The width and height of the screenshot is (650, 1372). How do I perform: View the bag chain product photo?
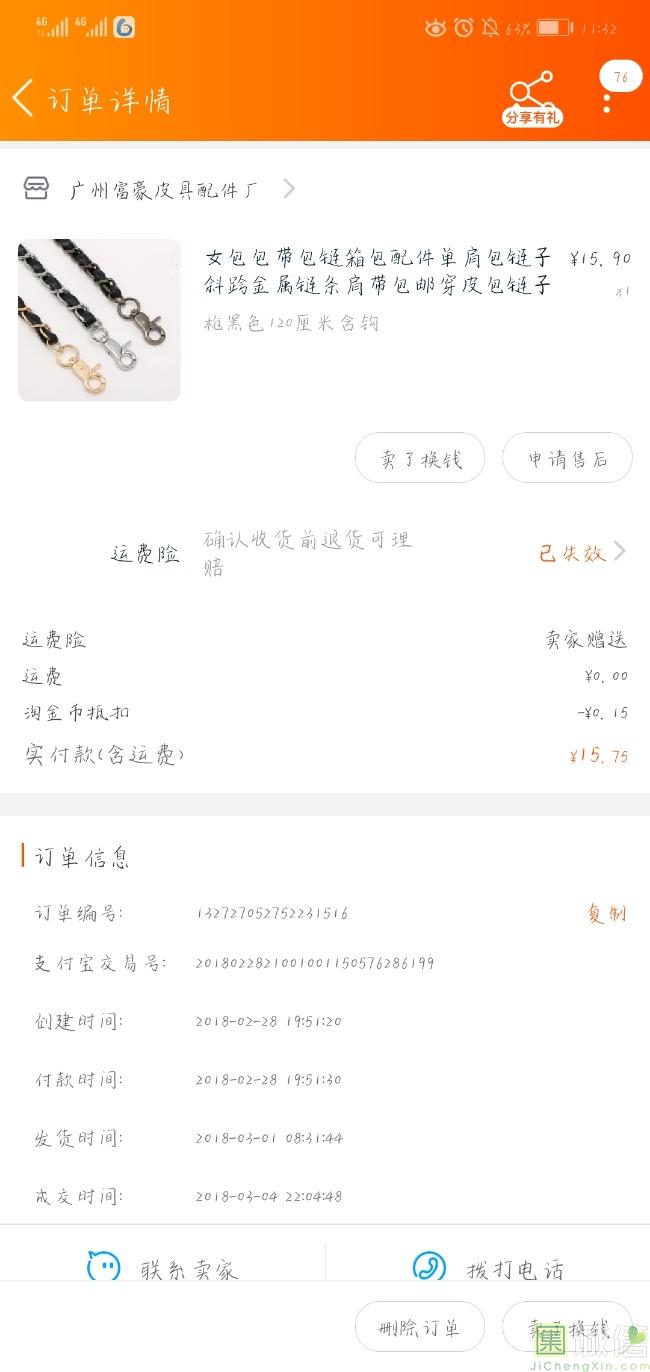99,320
